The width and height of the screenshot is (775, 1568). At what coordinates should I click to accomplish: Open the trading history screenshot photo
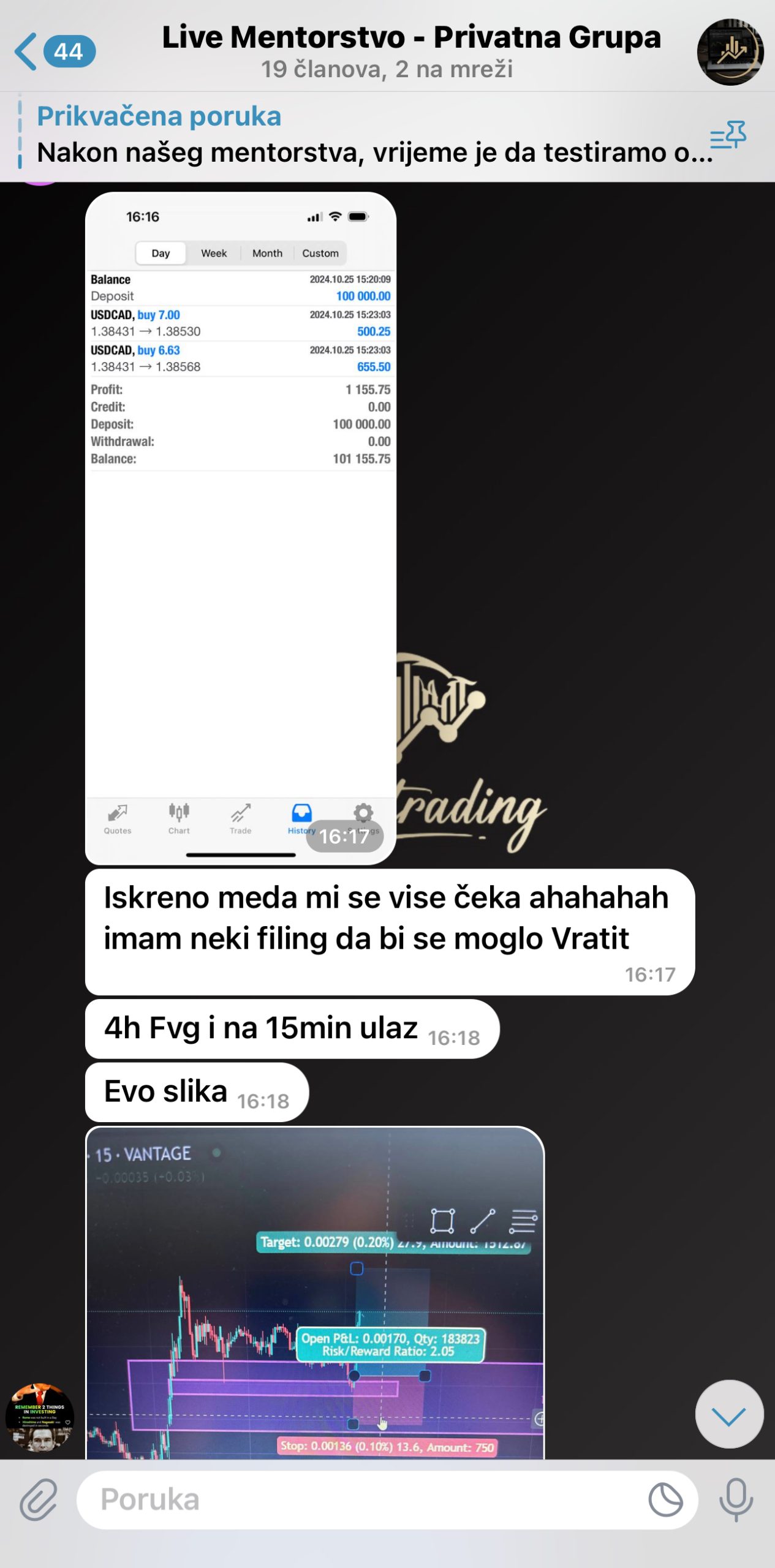coord(240,528)
